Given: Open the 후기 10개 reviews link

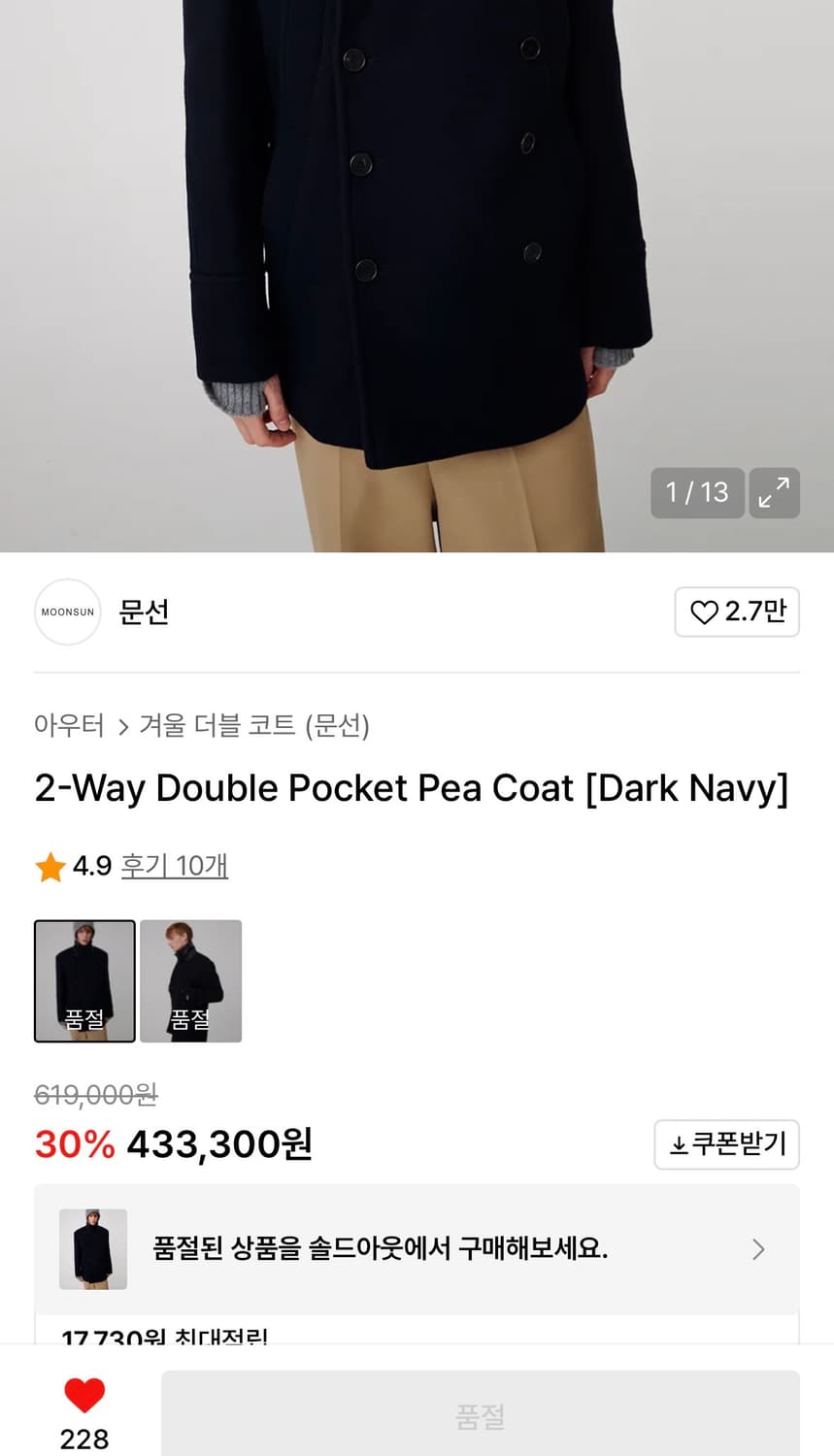Looking at the screenshot, I should click(174, 867).
